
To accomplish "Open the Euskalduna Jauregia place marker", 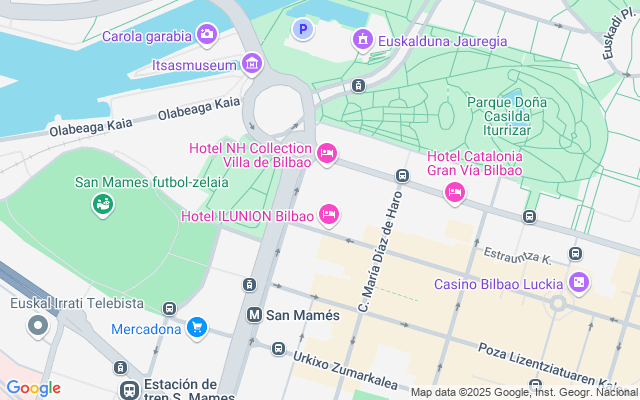I will click(362, 41).
